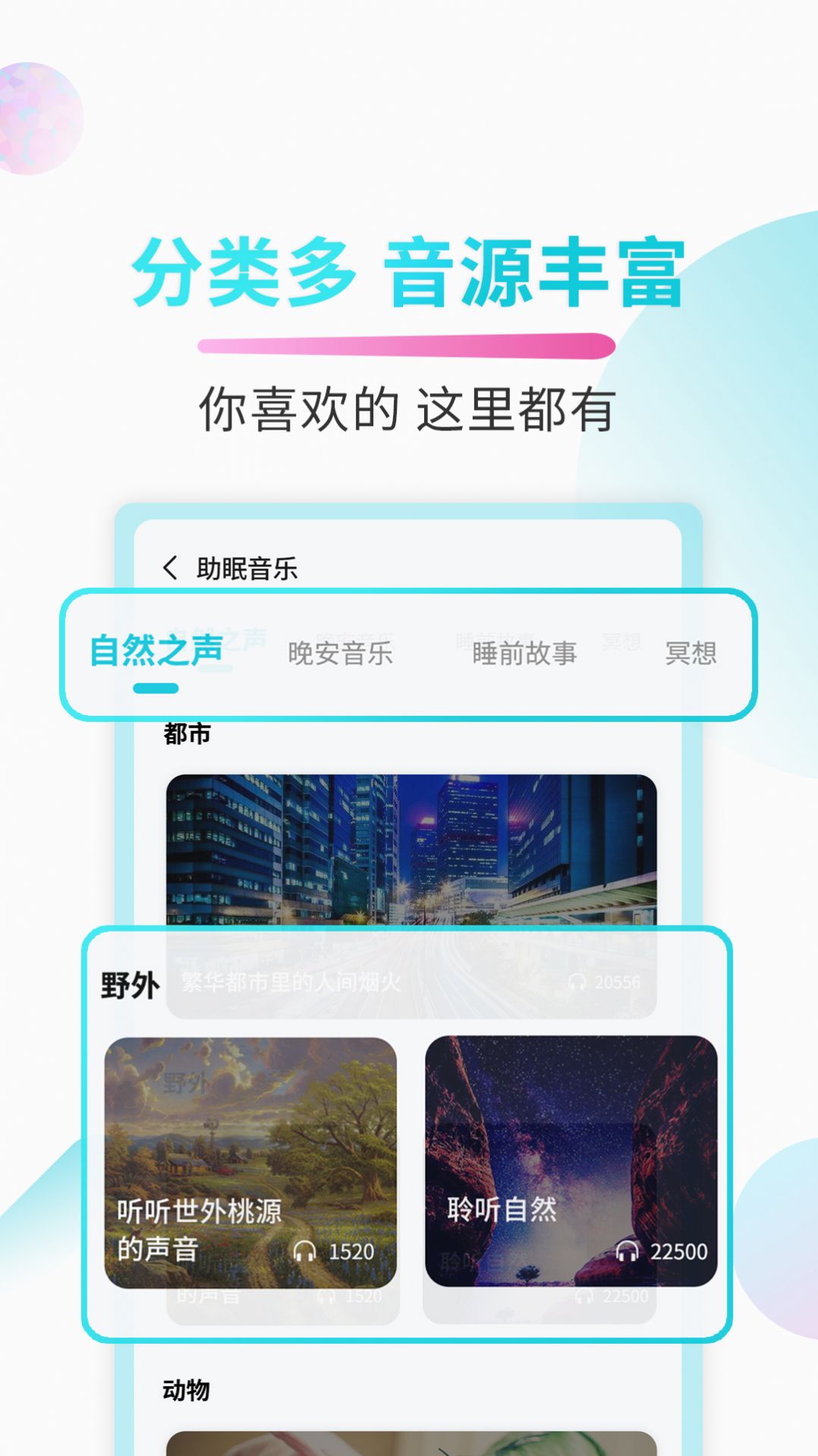Select the 冥想 tab
The height and width of the screenshot is (1456, 818).
(693, 653)
